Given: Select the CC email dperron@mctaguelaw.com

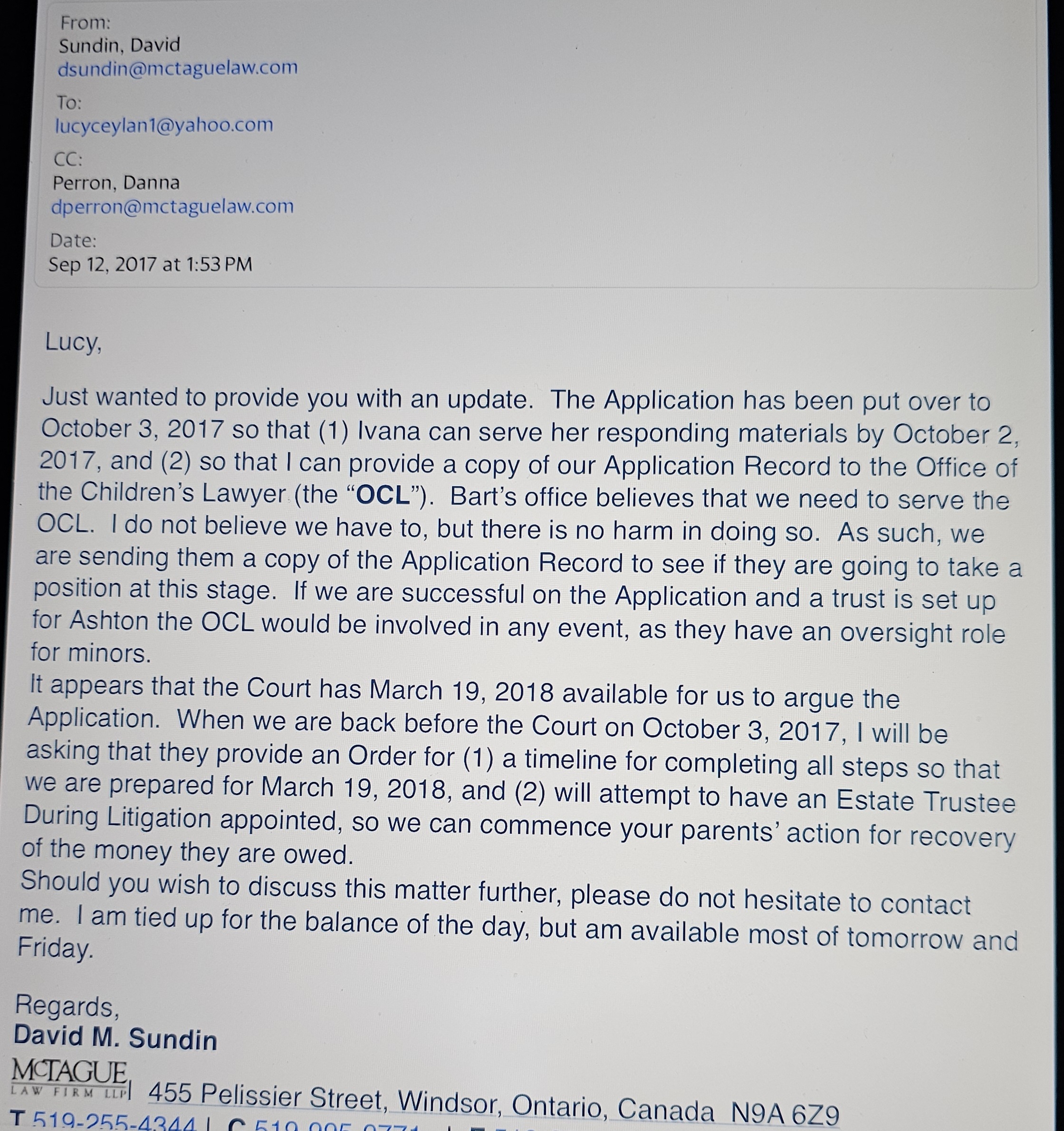Looking at the screenshot, I should click(173, 207).
